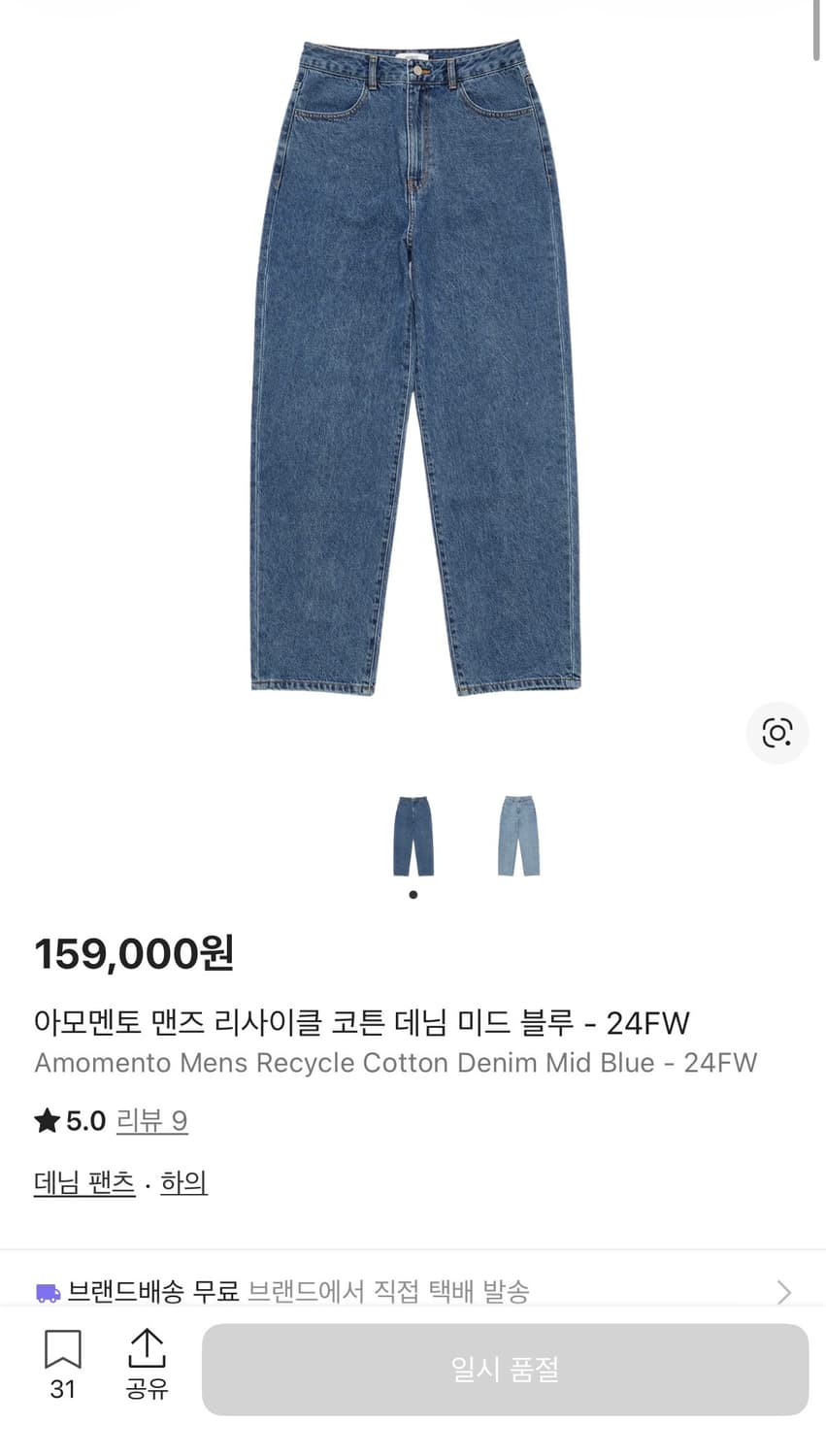Open the 하의 category link
This screenshot has height=1456, width=826.
(x=182, y=1182)
